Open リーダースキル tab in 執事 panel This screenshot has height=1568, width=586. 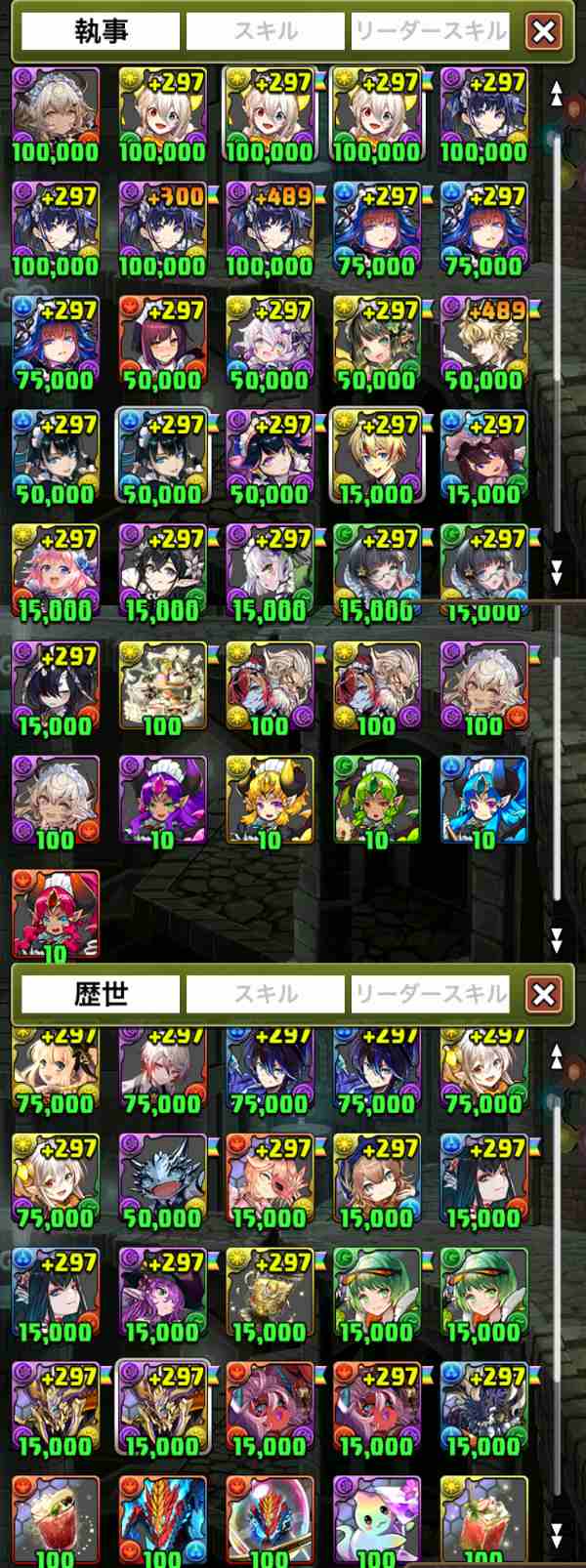tap(431, 32)
